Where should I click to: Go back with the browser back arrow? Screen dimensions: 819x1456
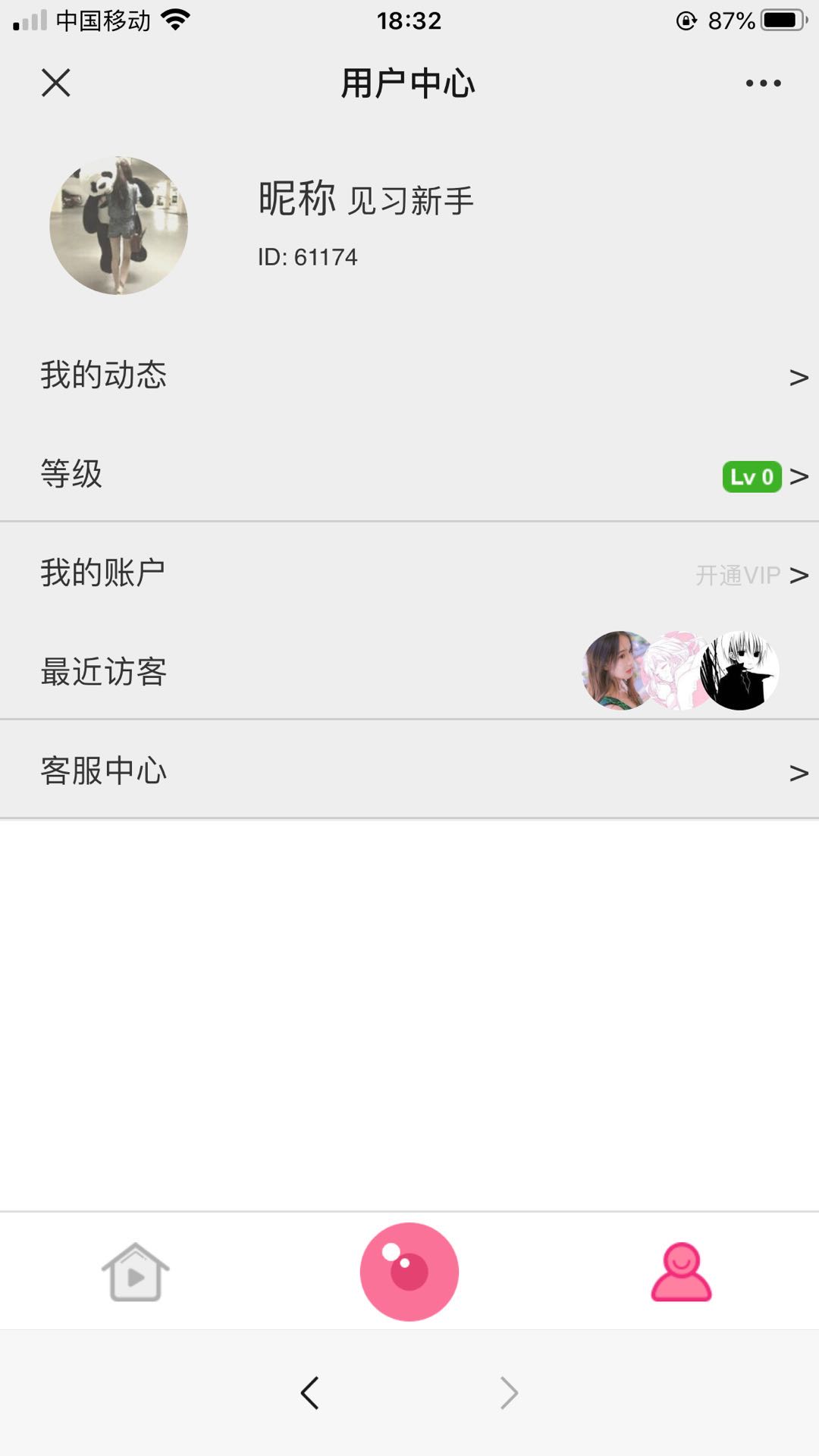tap(309, 1393)
